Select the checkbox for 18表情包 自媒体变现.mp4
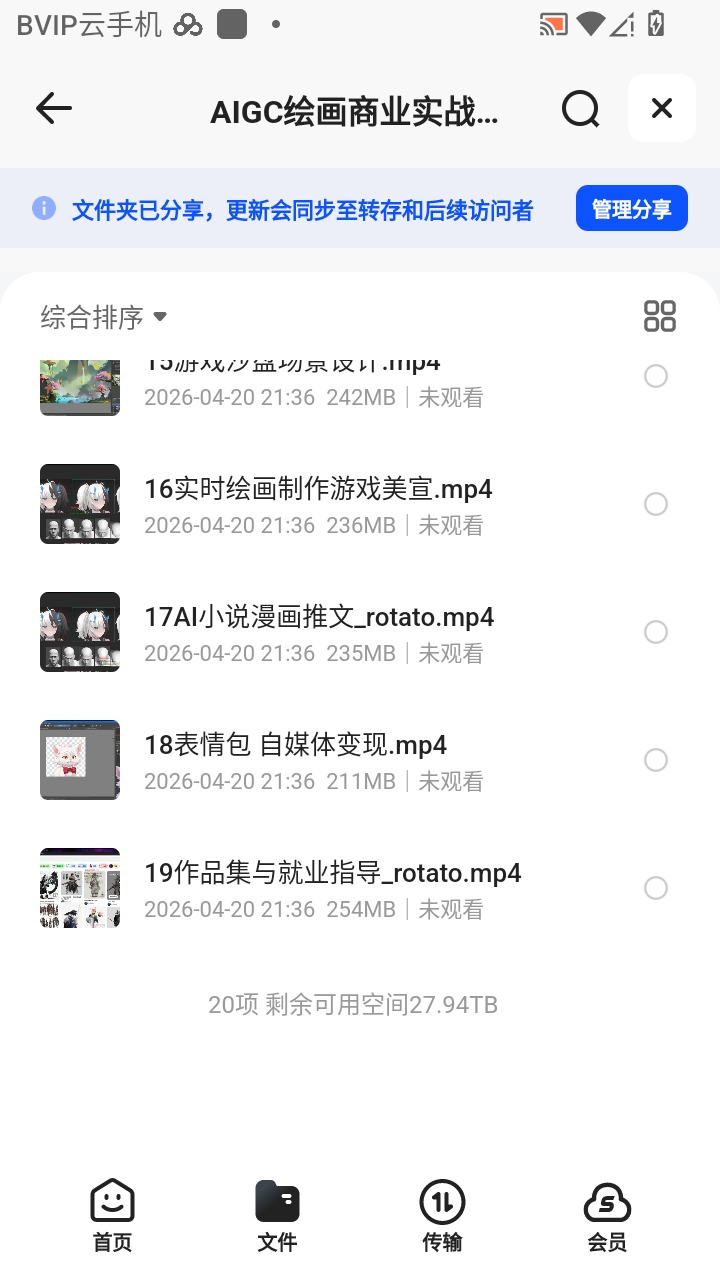 pos(656,760)
